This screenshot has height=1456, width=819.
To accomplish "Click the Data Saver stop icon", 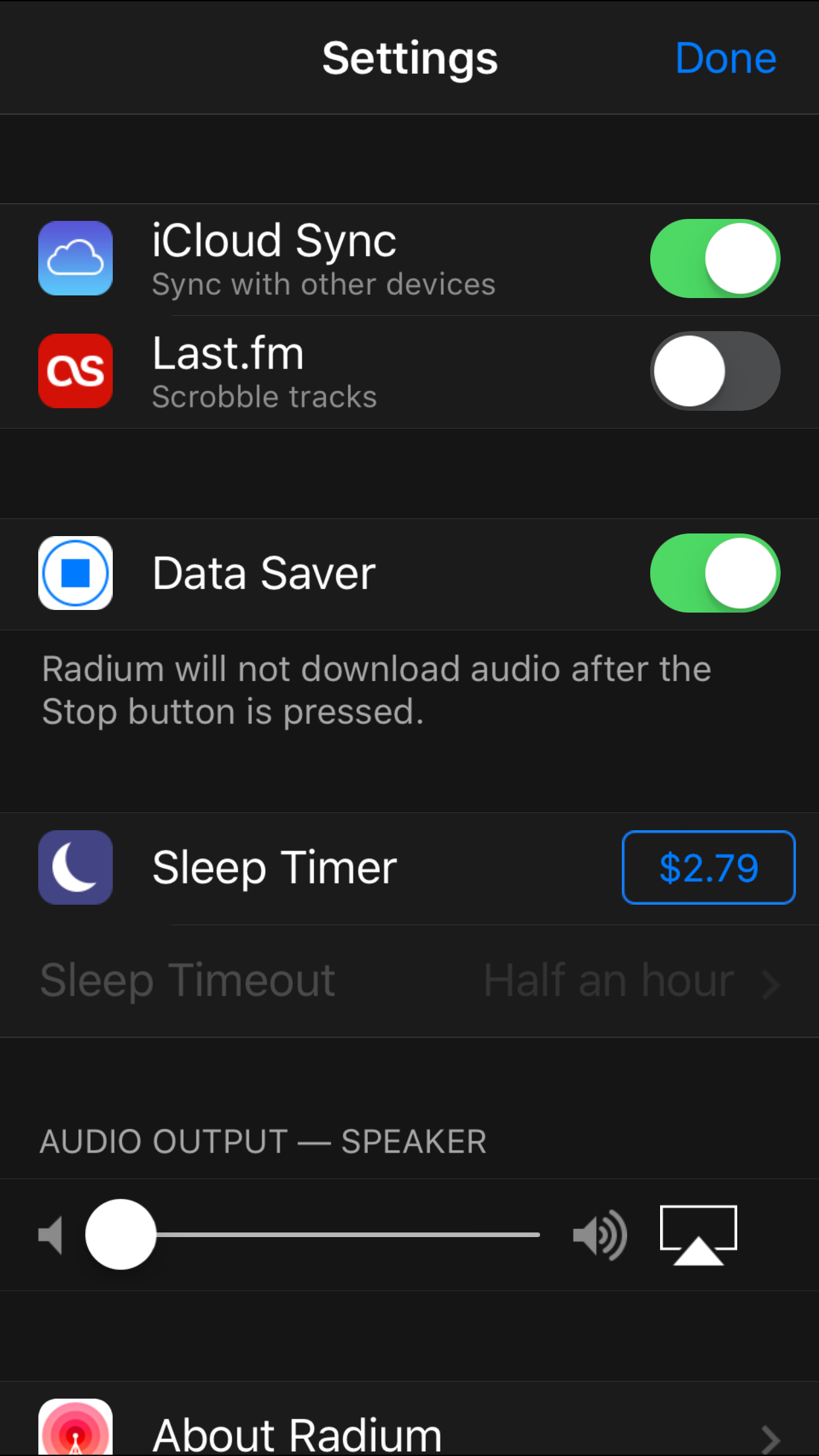I will click(75, 573).
